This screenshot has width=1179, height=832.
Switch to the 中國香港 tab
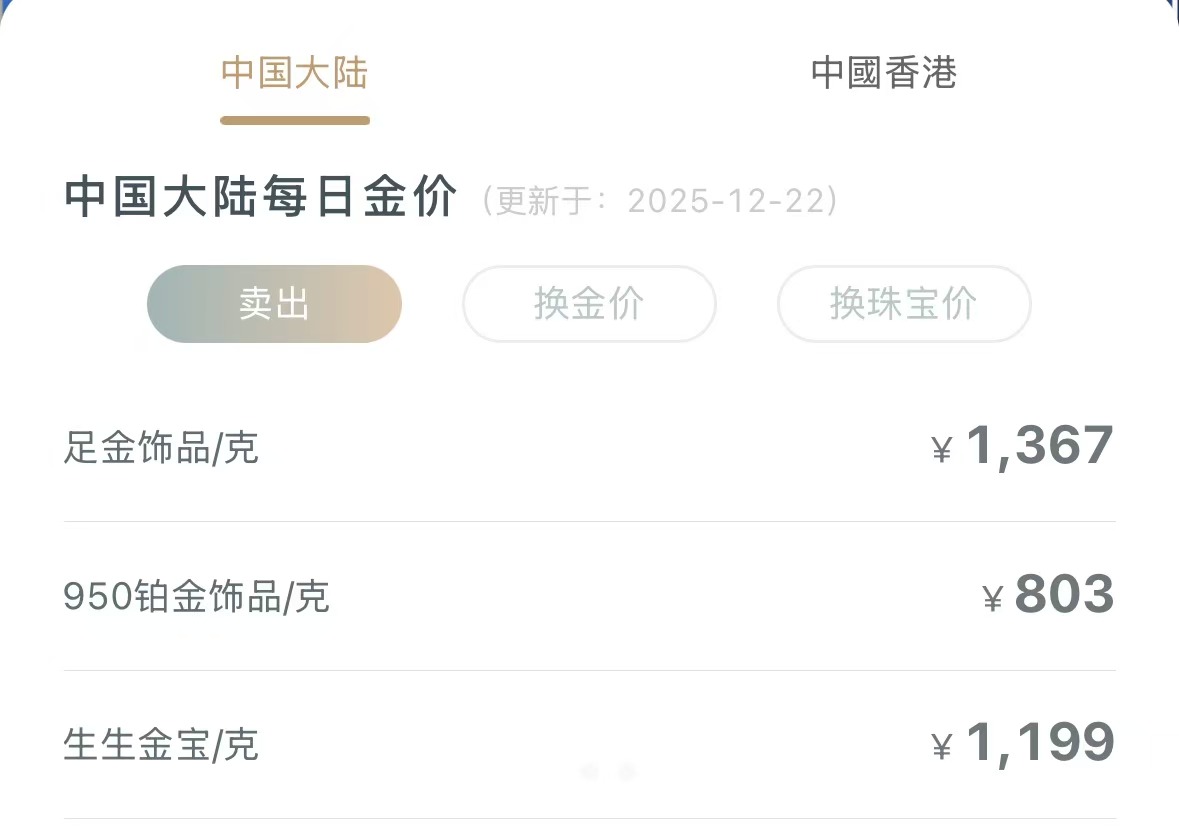883,75
